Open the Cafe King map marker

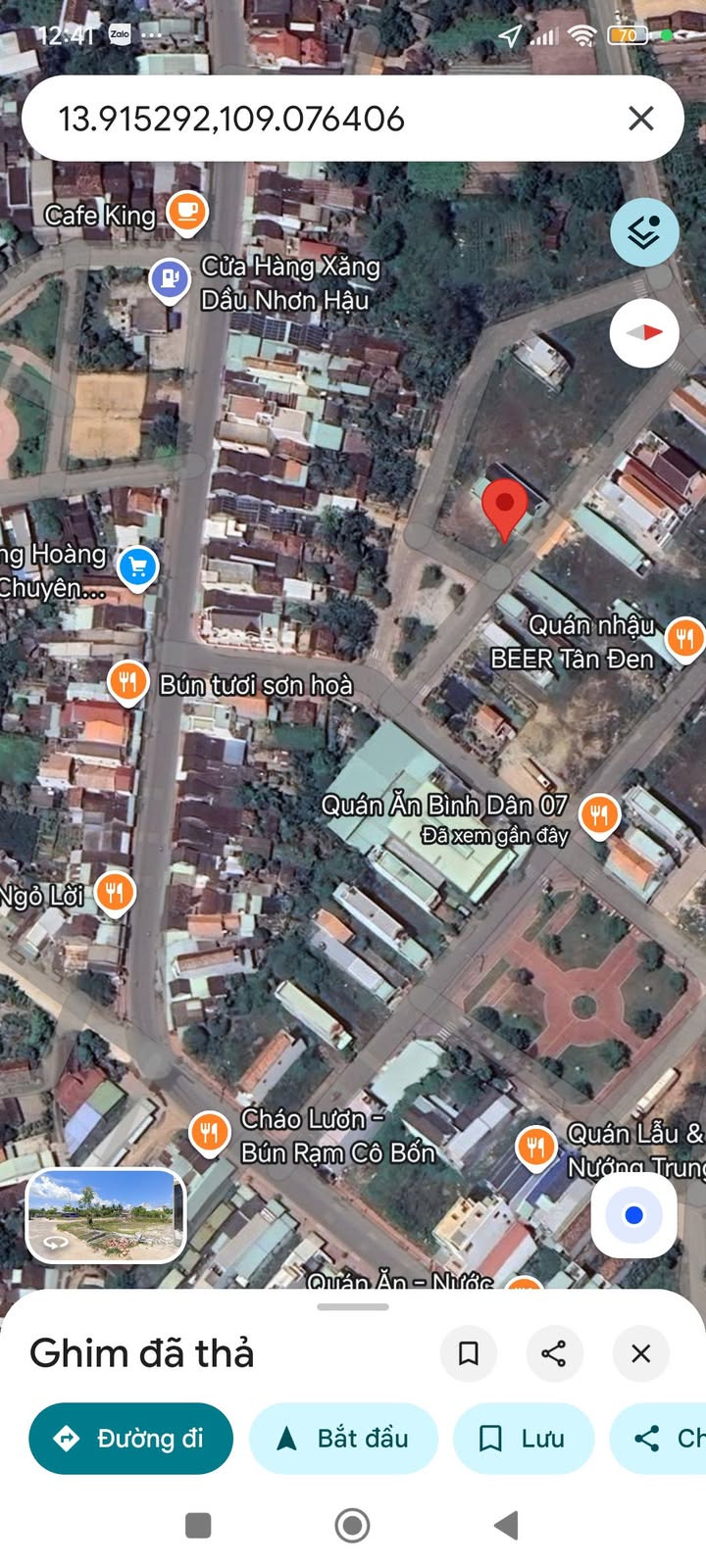[186, 213]
